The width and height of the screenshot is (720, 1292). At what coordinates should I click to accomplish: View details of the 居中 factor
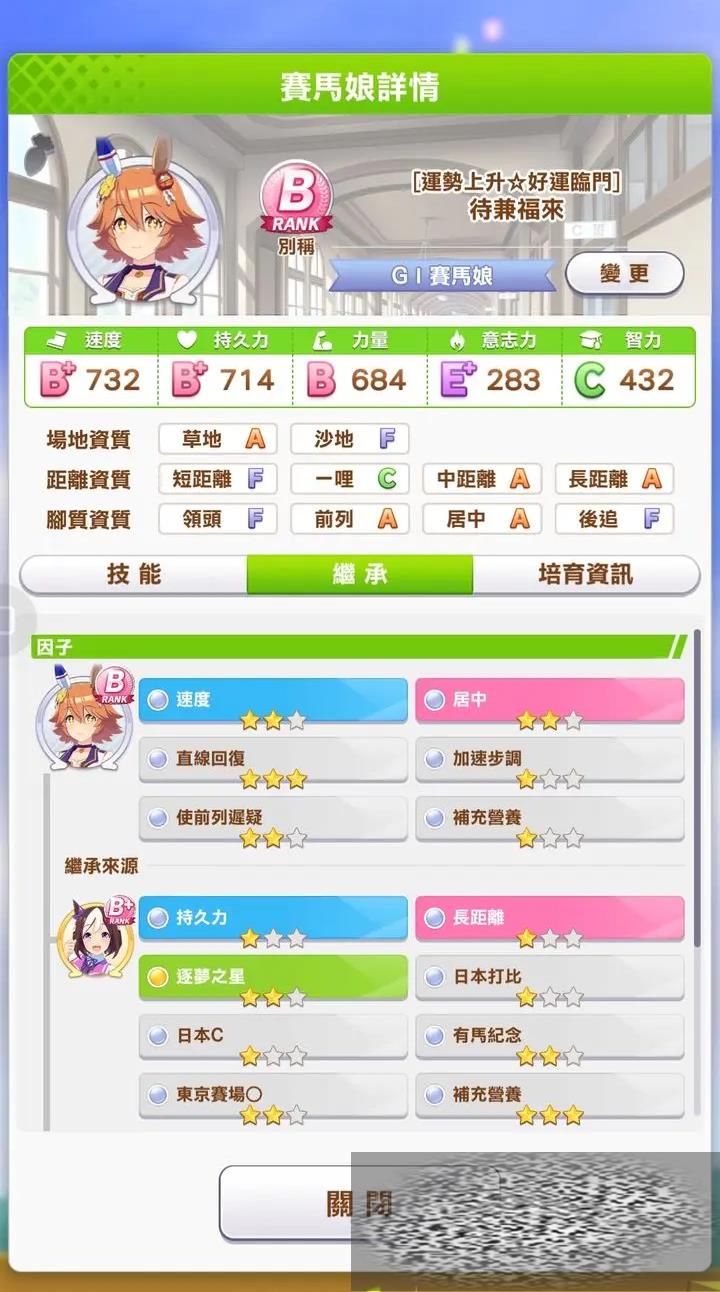coord(549,702)
